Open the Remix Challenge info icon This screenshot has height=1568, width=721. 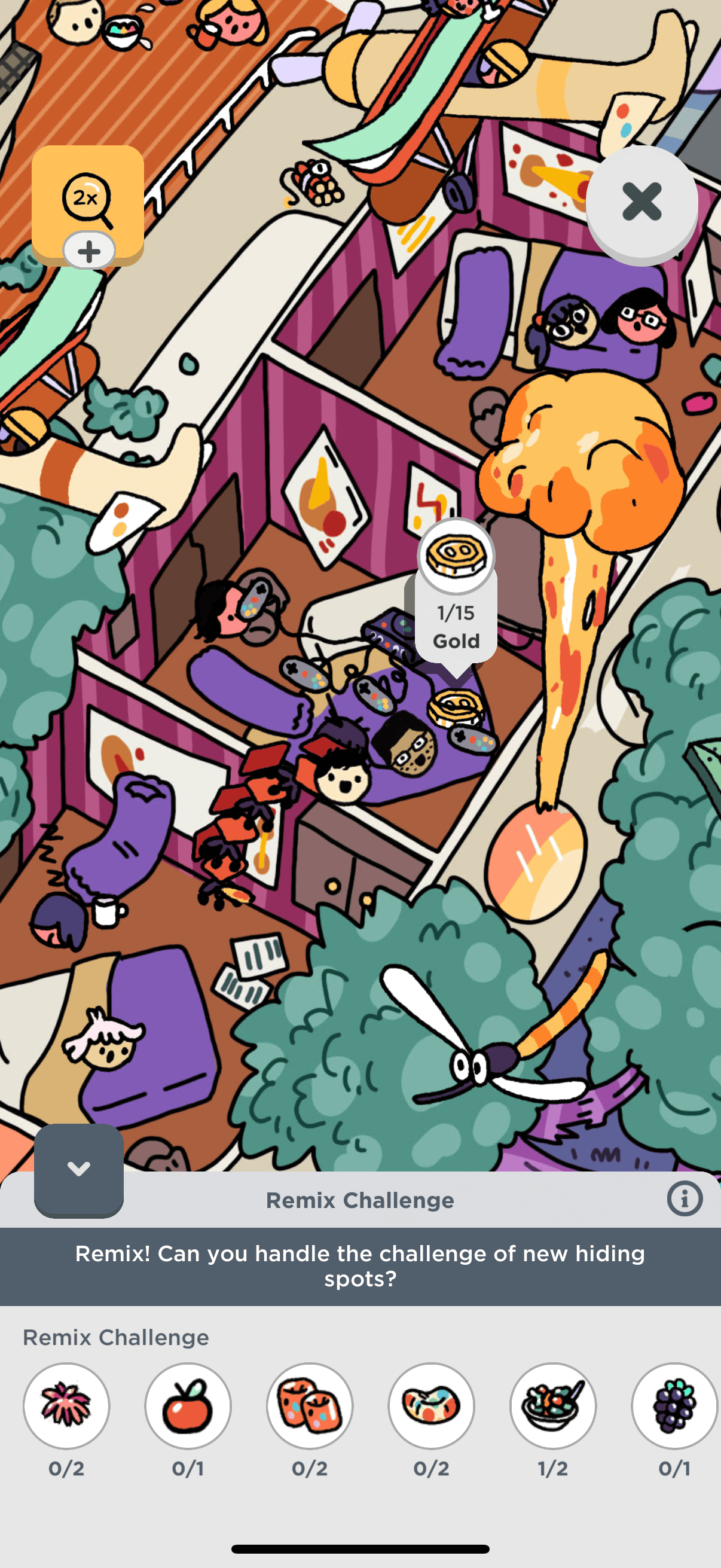pyautogui.click(x=685, y=1199)
